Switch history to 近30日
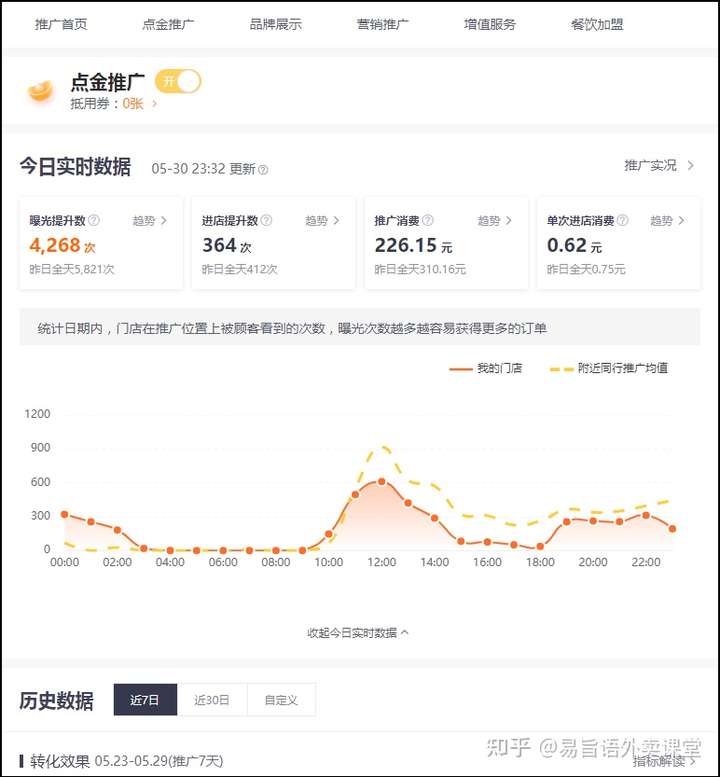Viewport: 720px width, 777px height. pyautogui.click(x=212, y=700)
